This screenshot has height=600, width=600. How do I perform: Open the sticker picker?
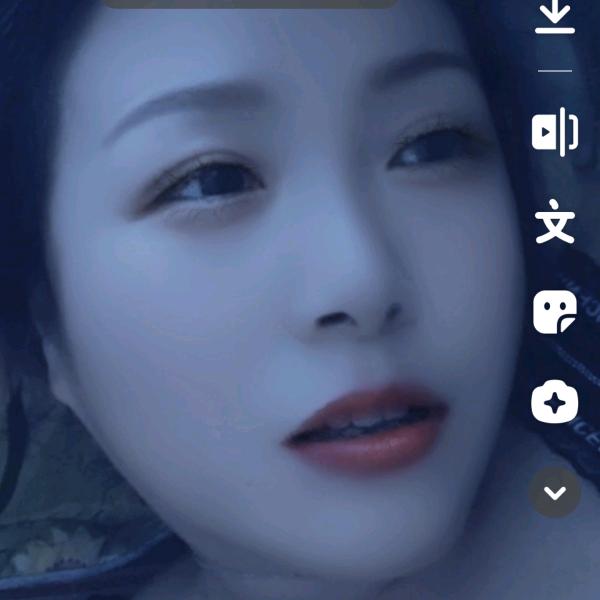click(555, 312)
